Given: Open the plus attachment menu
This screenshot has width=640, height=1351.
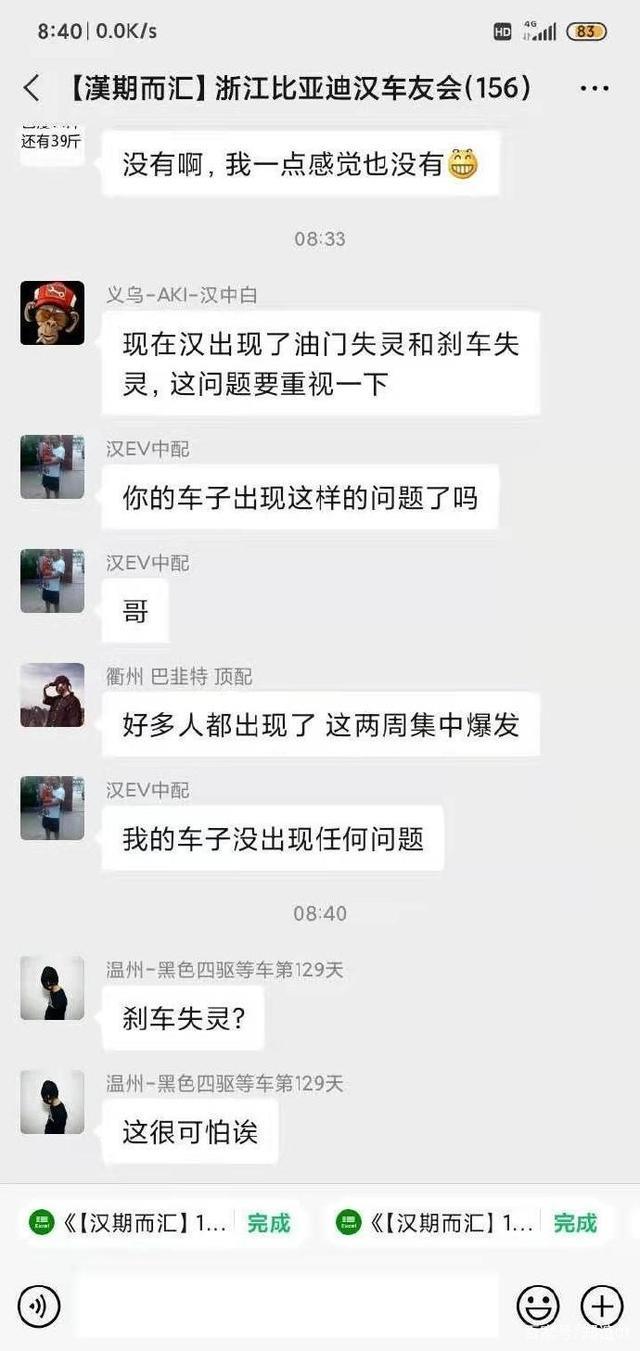Looking at the screenshot, I should [602, 1305].
